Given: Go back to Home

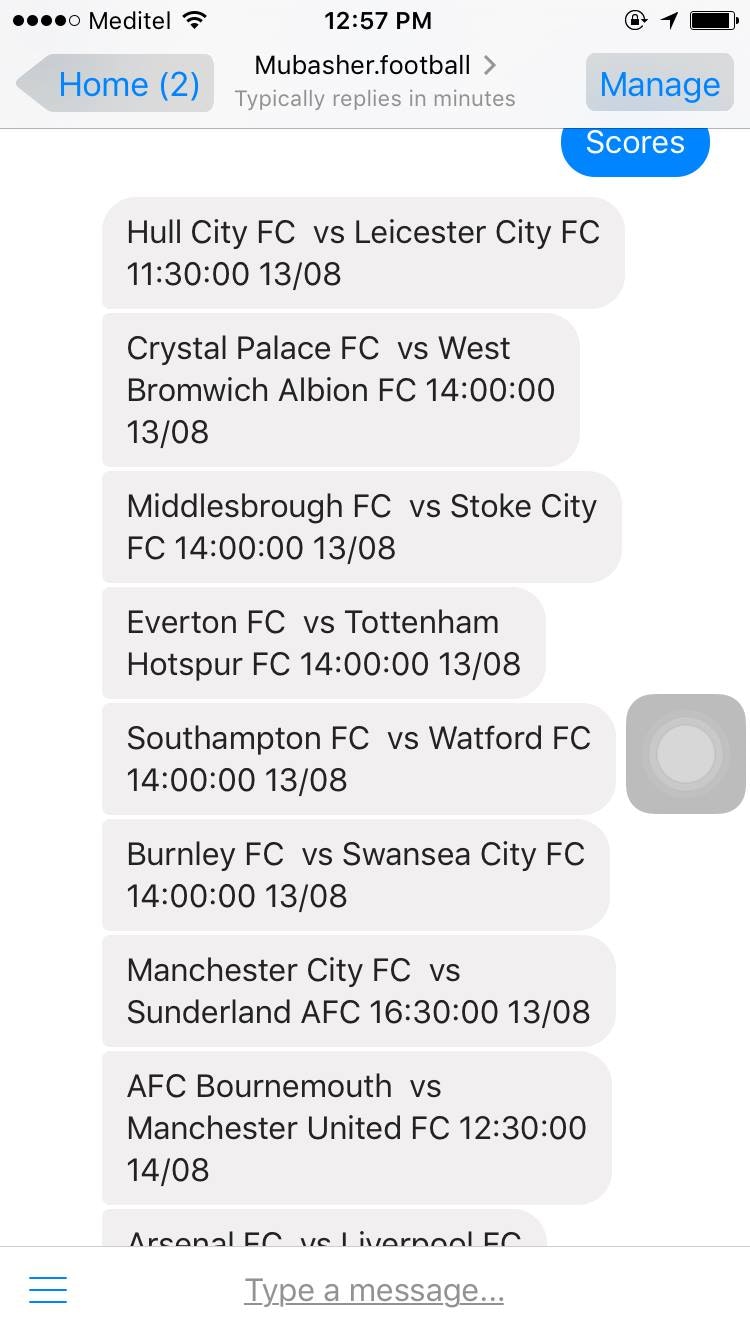Looking at the screenshot, I should (x=115, y=84).
